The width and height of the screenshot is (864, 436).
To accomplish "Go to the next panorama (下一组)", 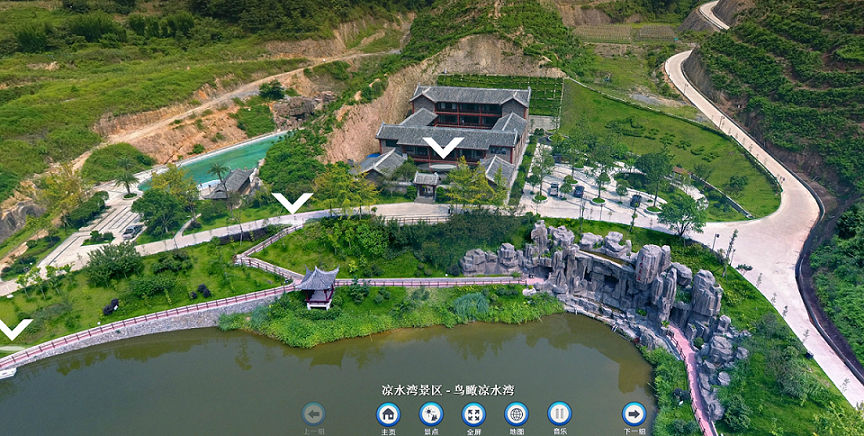I will [x=634, y=414].
